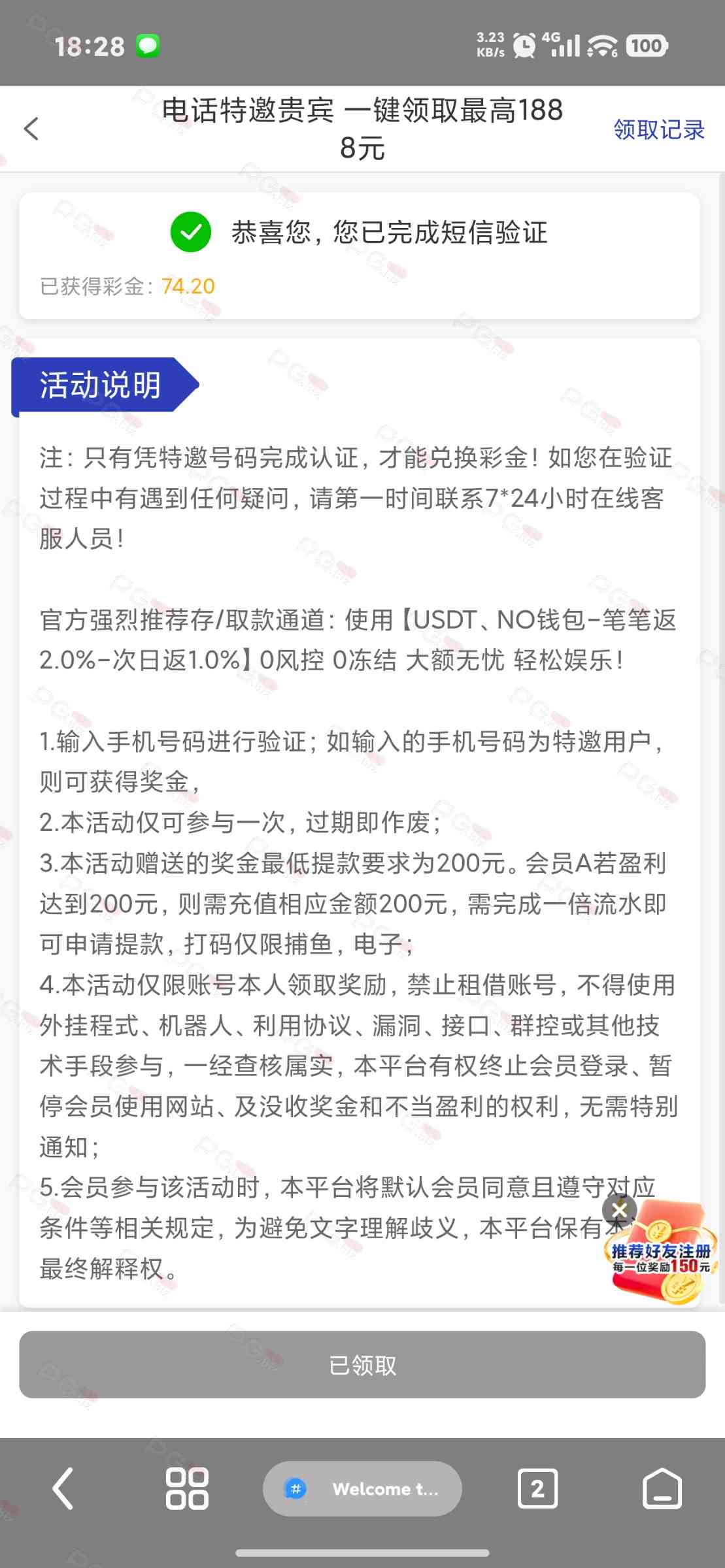View the 2 open browser tabs
Viewport: 725px width, 1568px height.
(x=537, y=1488)
